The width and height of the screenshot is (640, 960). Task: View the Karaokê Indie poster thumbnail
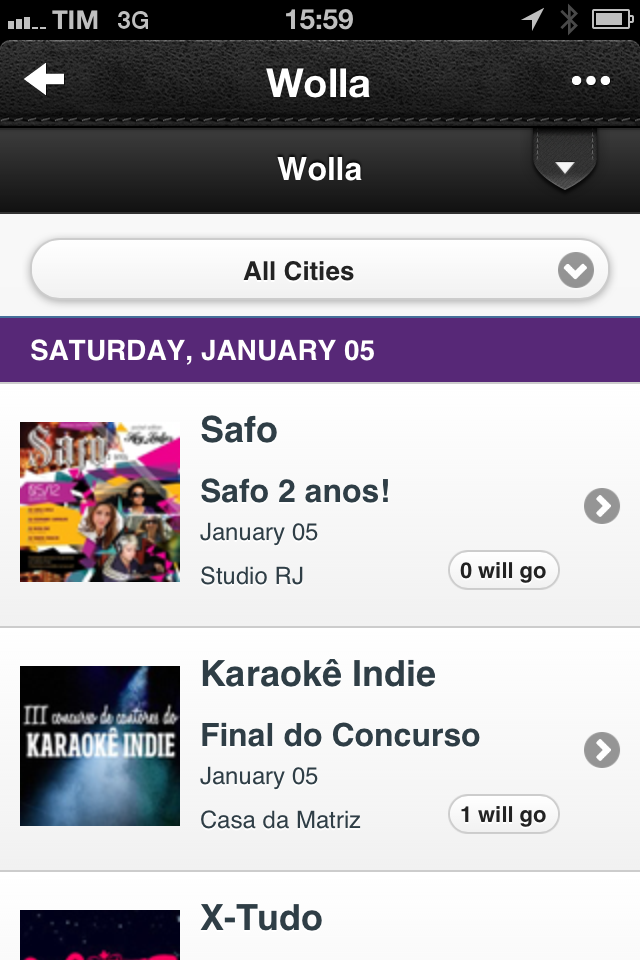point(100,745)
